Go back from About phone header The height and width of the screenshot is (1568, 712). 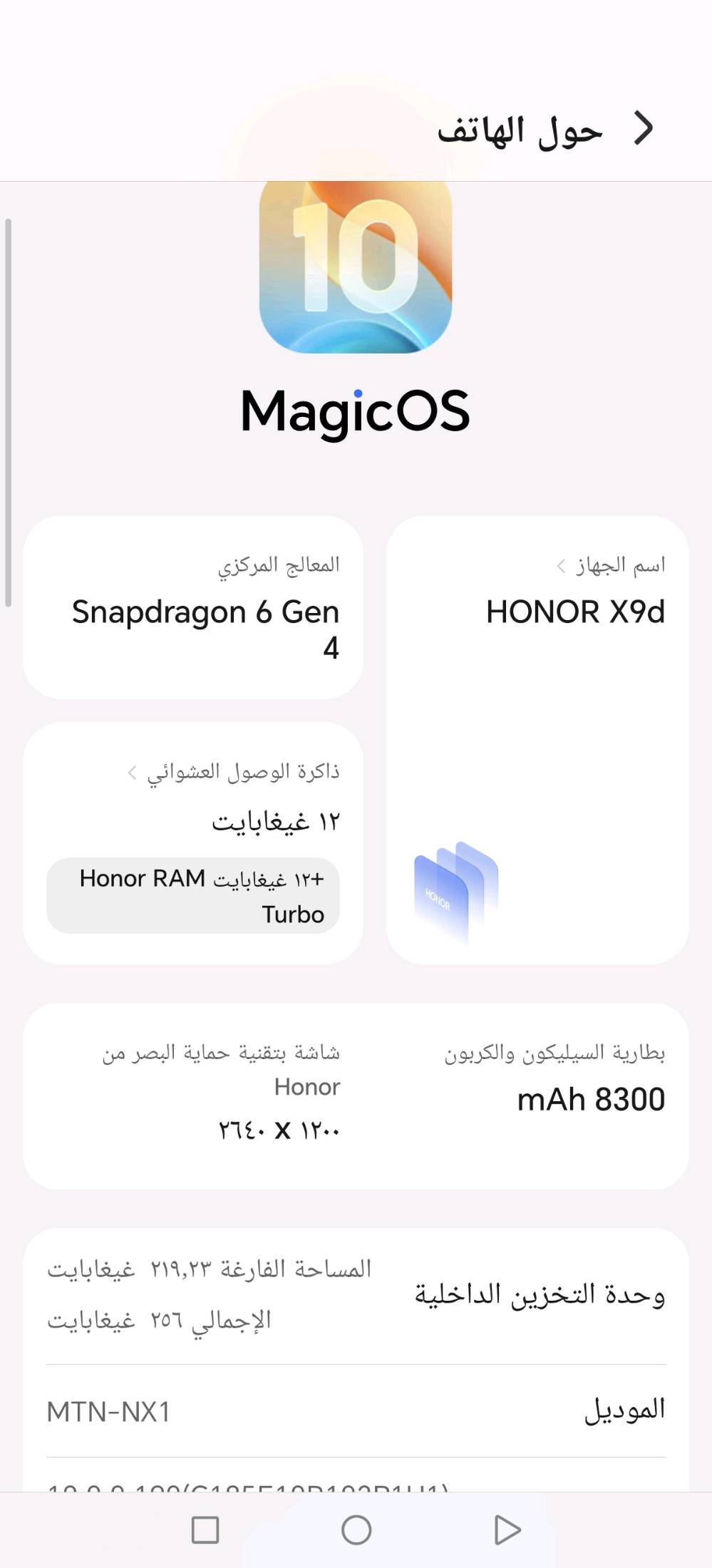pyautogui.click(x=644, y=129)
